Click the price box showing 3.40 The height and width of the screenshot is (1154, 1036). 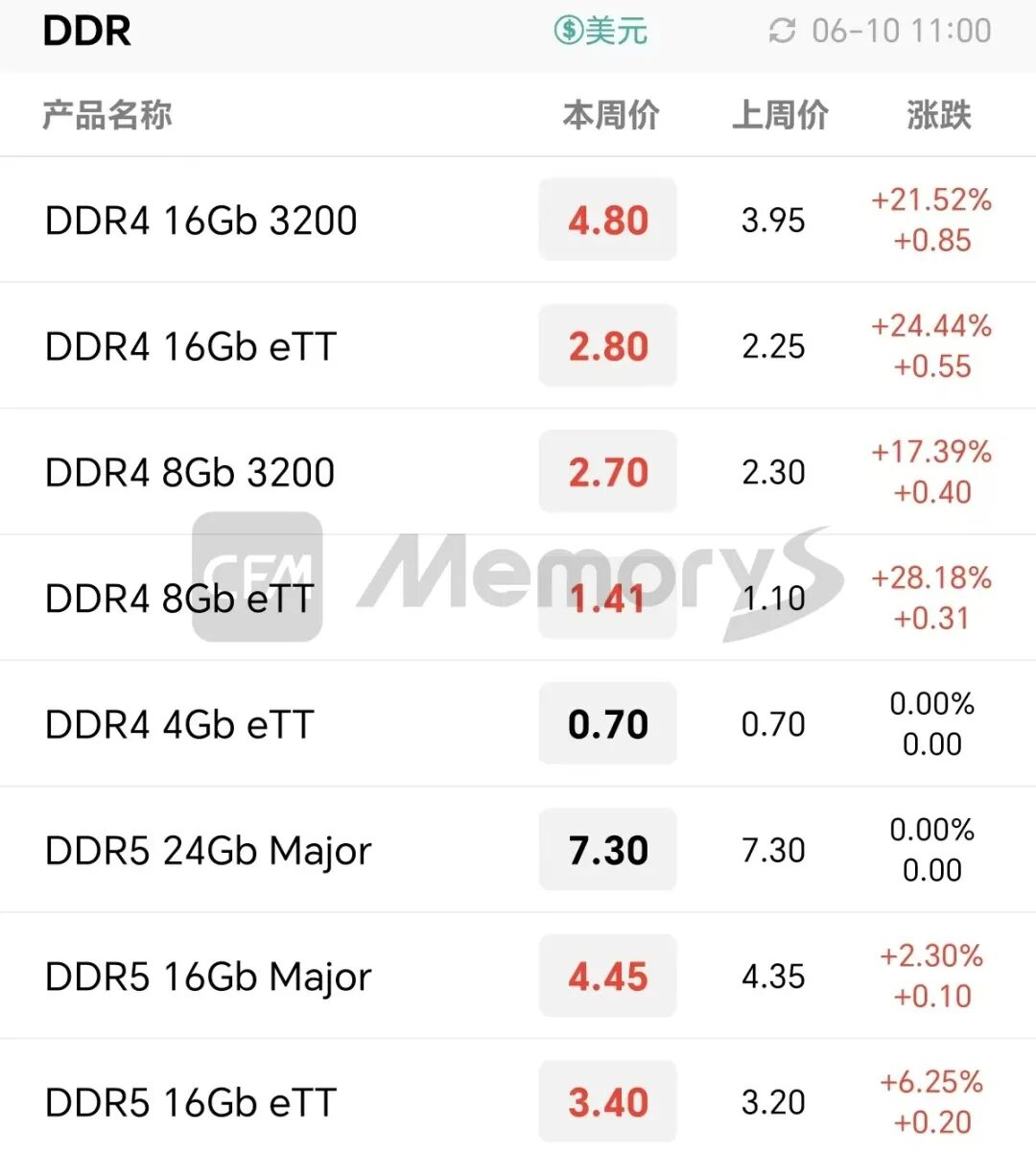[607, 1100]
